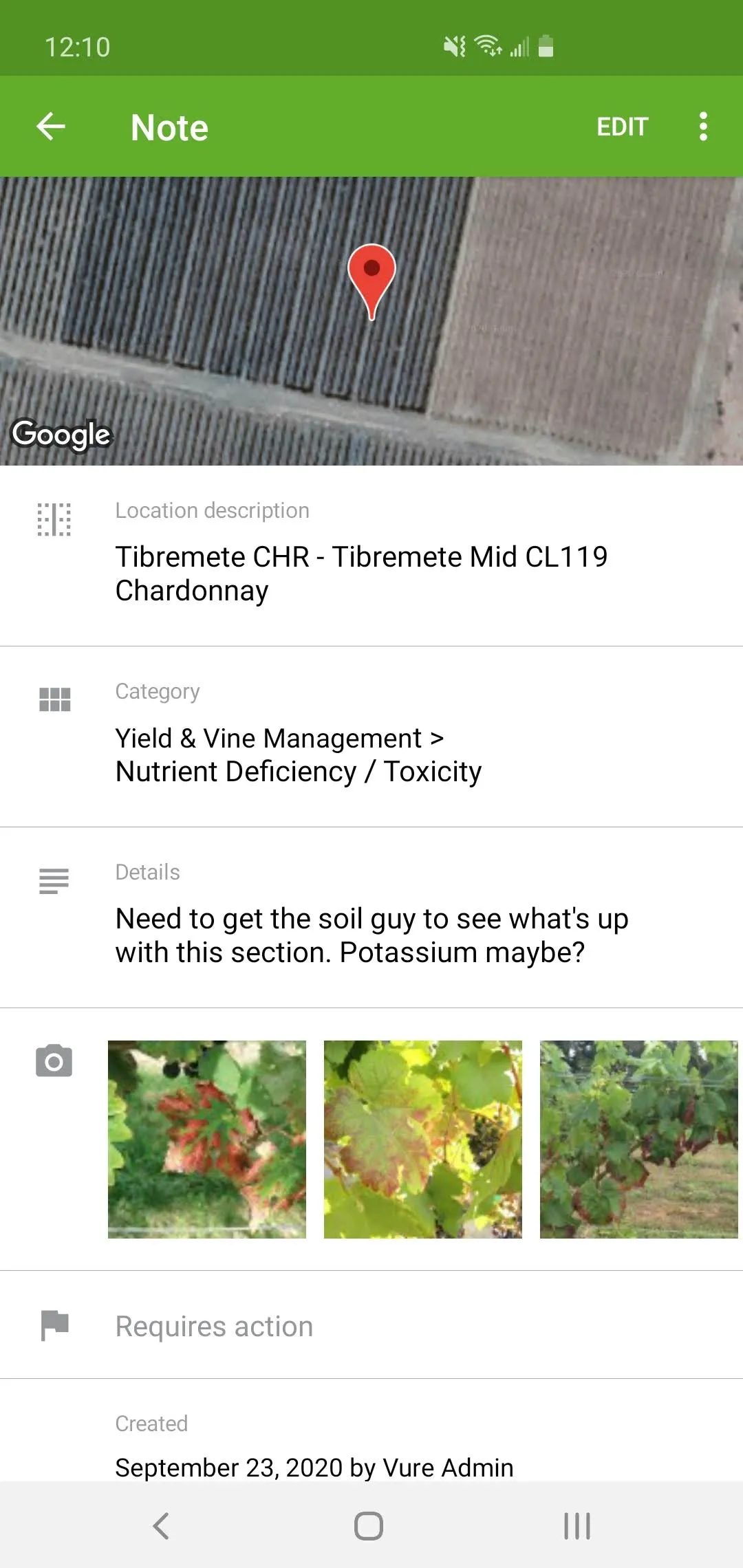This screenshot has height=1568, width=743.
Task: Tap the Requires action flag icon
Action: (54, 1325)
